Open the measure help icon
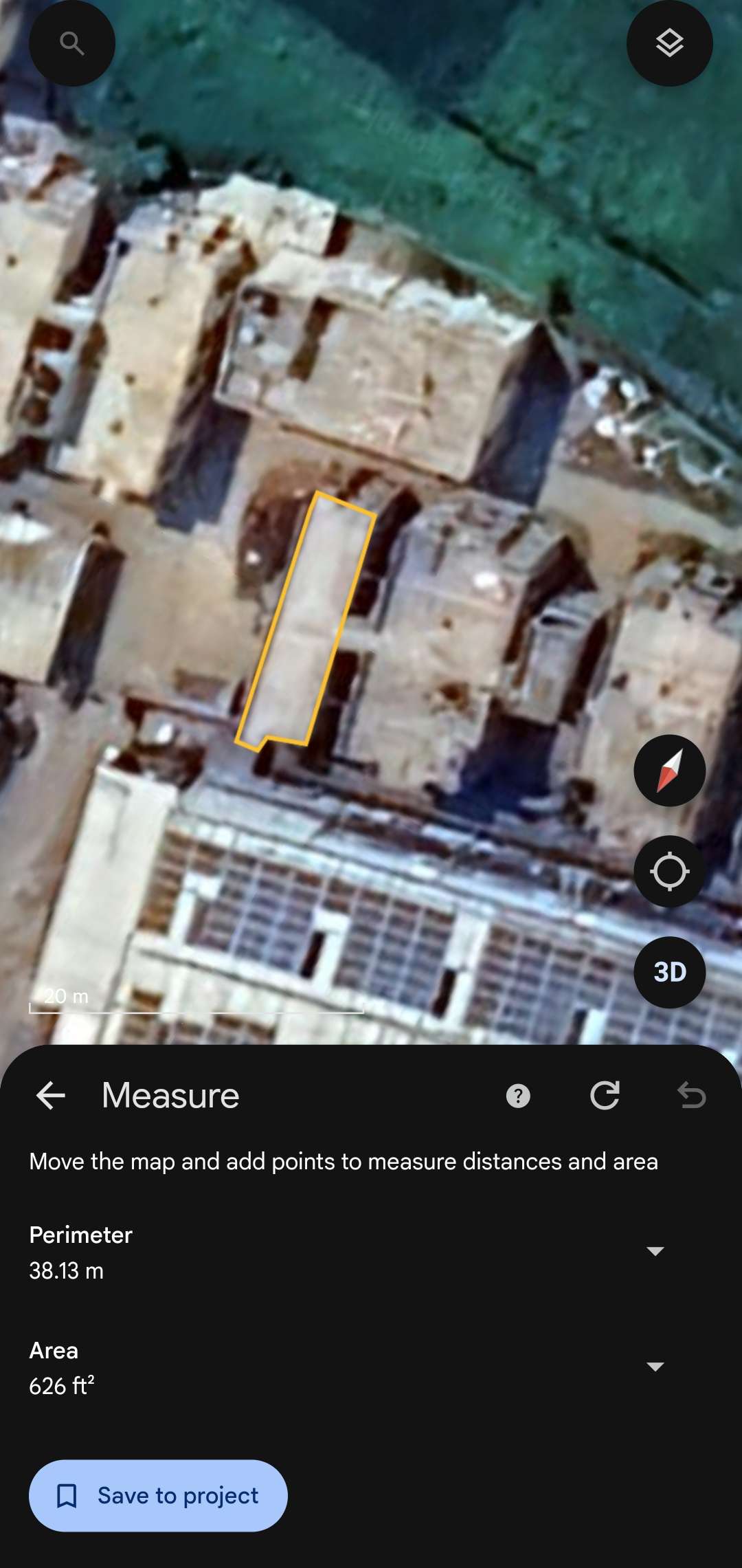 pyautogui.click(x=518, y=1096)
